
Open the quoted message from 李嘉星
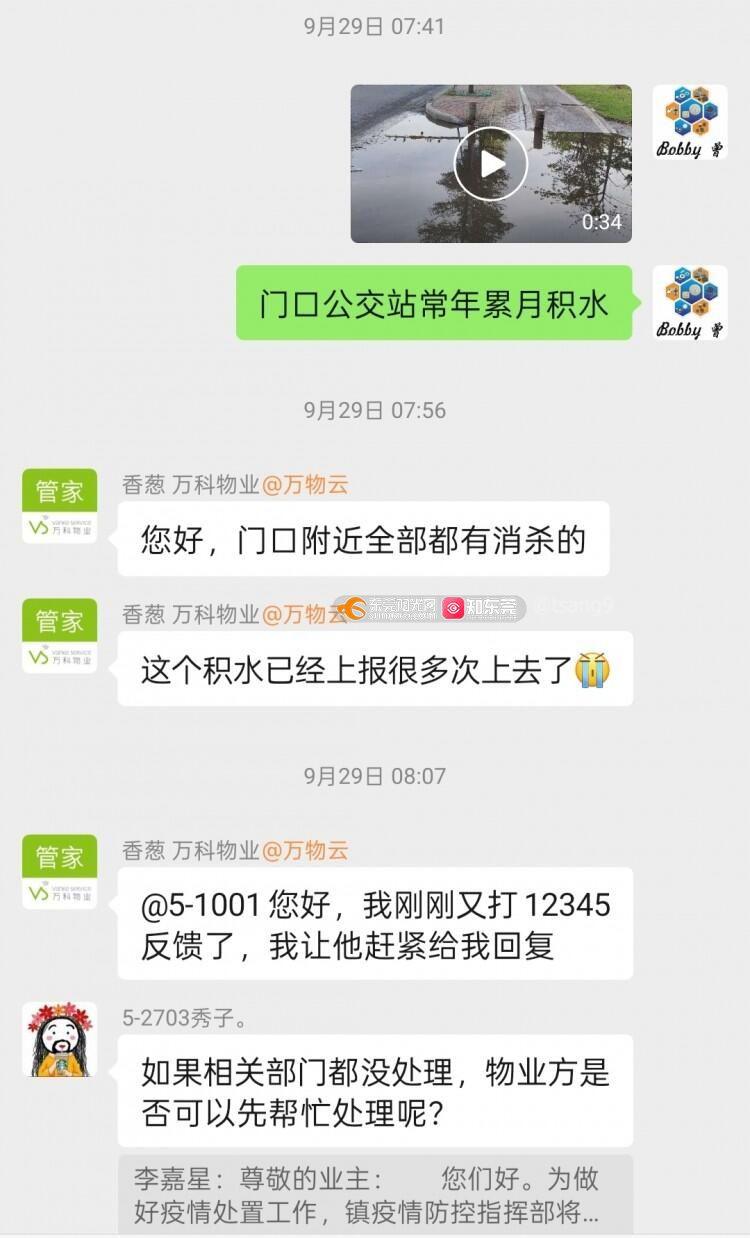pos(375,1195)
